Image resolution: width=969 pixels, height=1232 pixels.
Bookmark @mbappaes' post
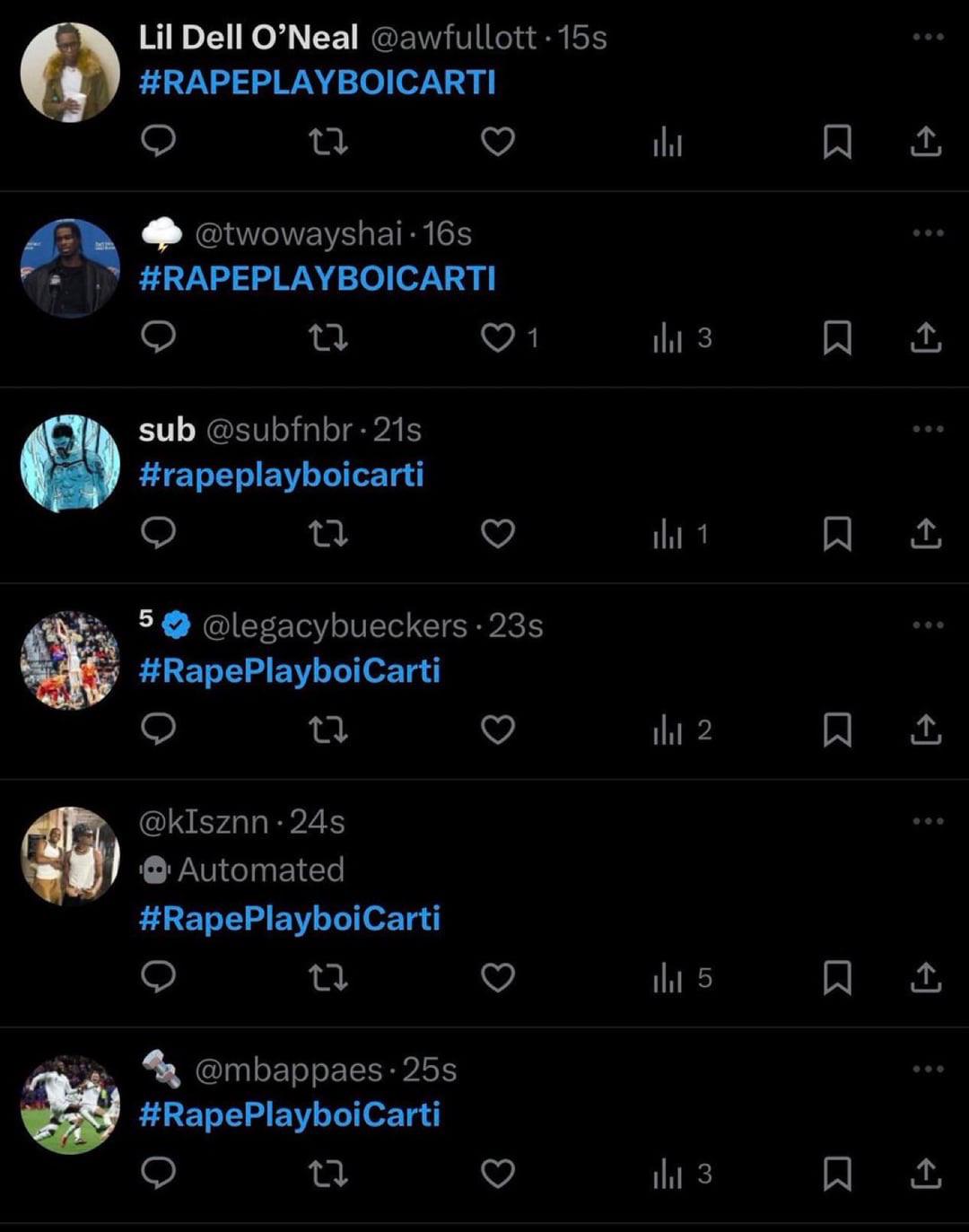839,1172
